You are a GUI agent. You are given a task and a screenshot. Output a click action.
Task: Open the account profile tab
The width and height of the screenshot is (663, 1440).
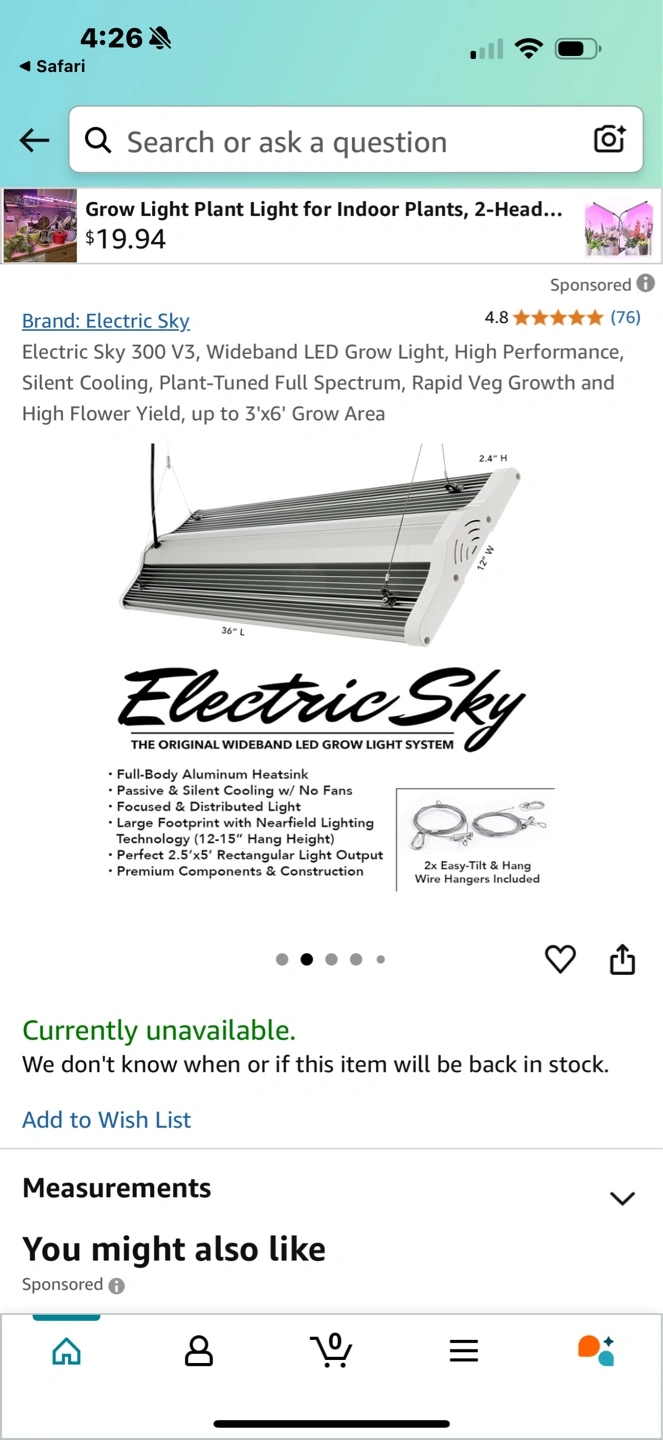(x=199, y=1352)
